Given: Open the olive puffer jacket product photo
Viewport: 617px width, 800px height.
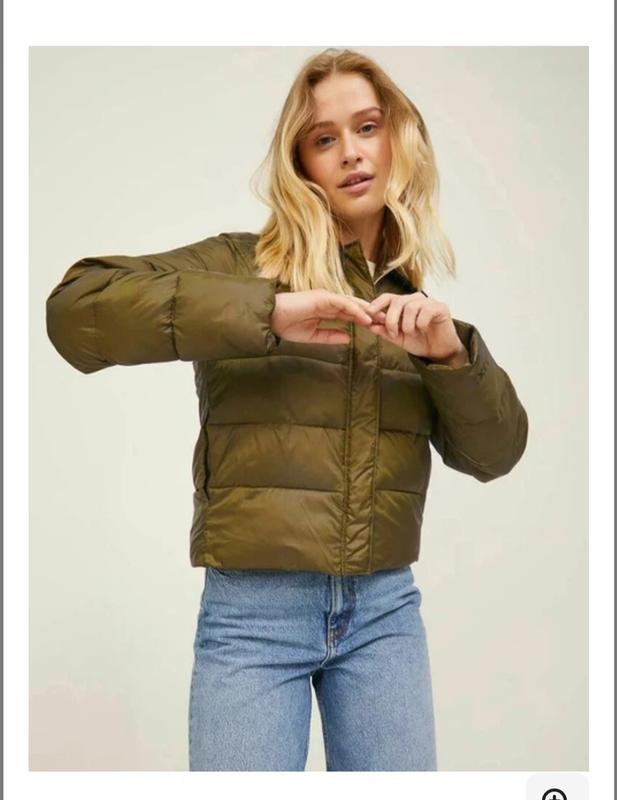Looking at the screenshot, I should point(308,408).
